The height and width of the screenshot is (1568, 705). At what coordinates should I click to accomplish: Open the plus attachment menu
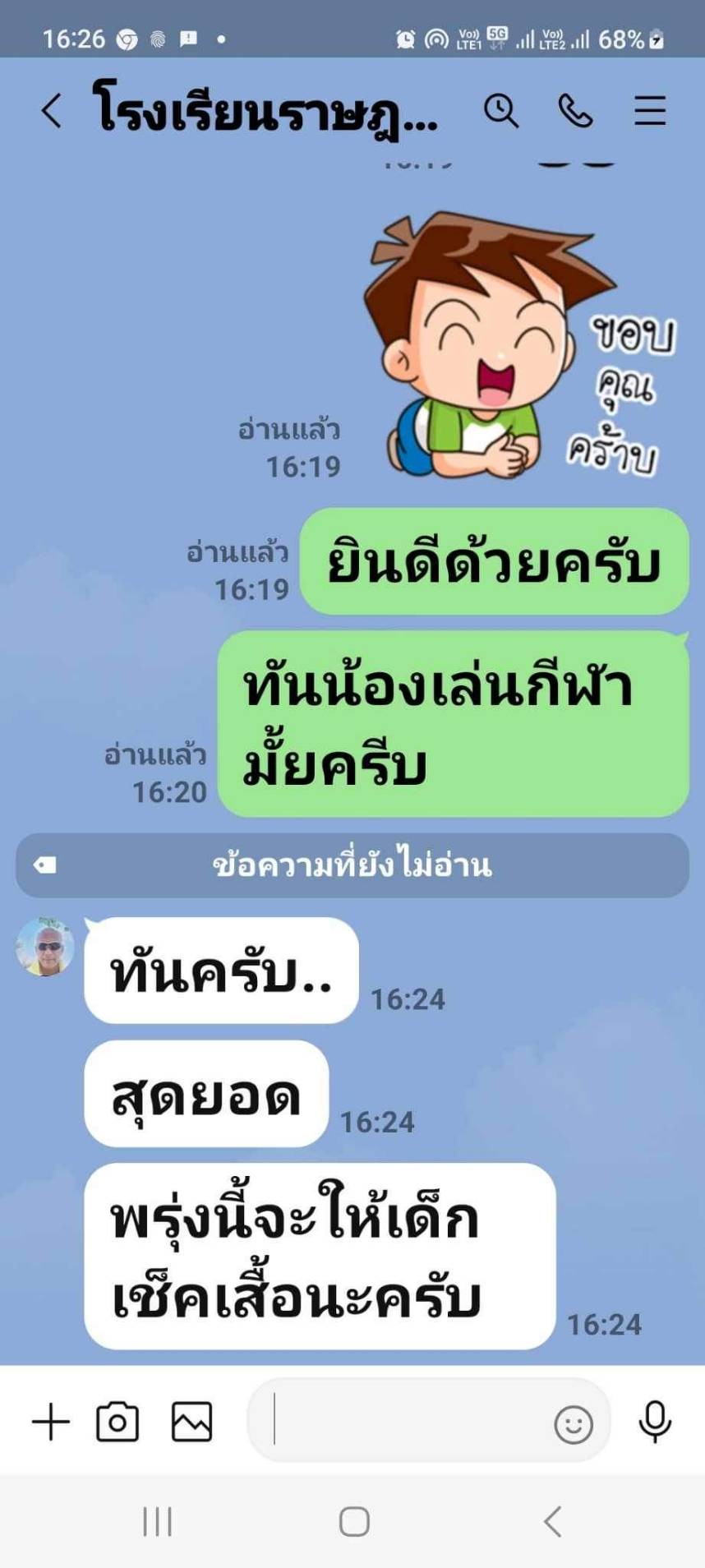point(51,1422)
